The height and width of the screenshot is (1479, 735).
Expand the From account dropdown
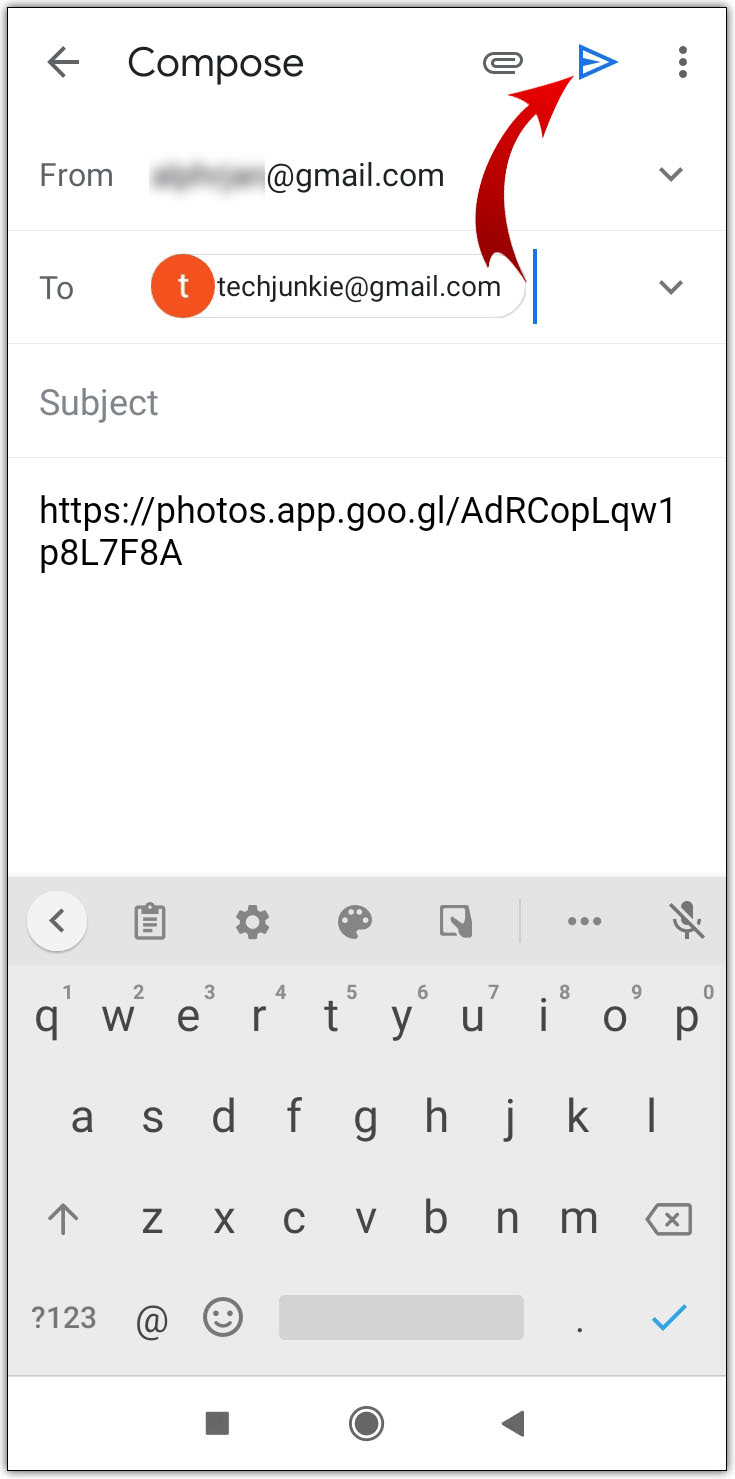pos(671,175)
